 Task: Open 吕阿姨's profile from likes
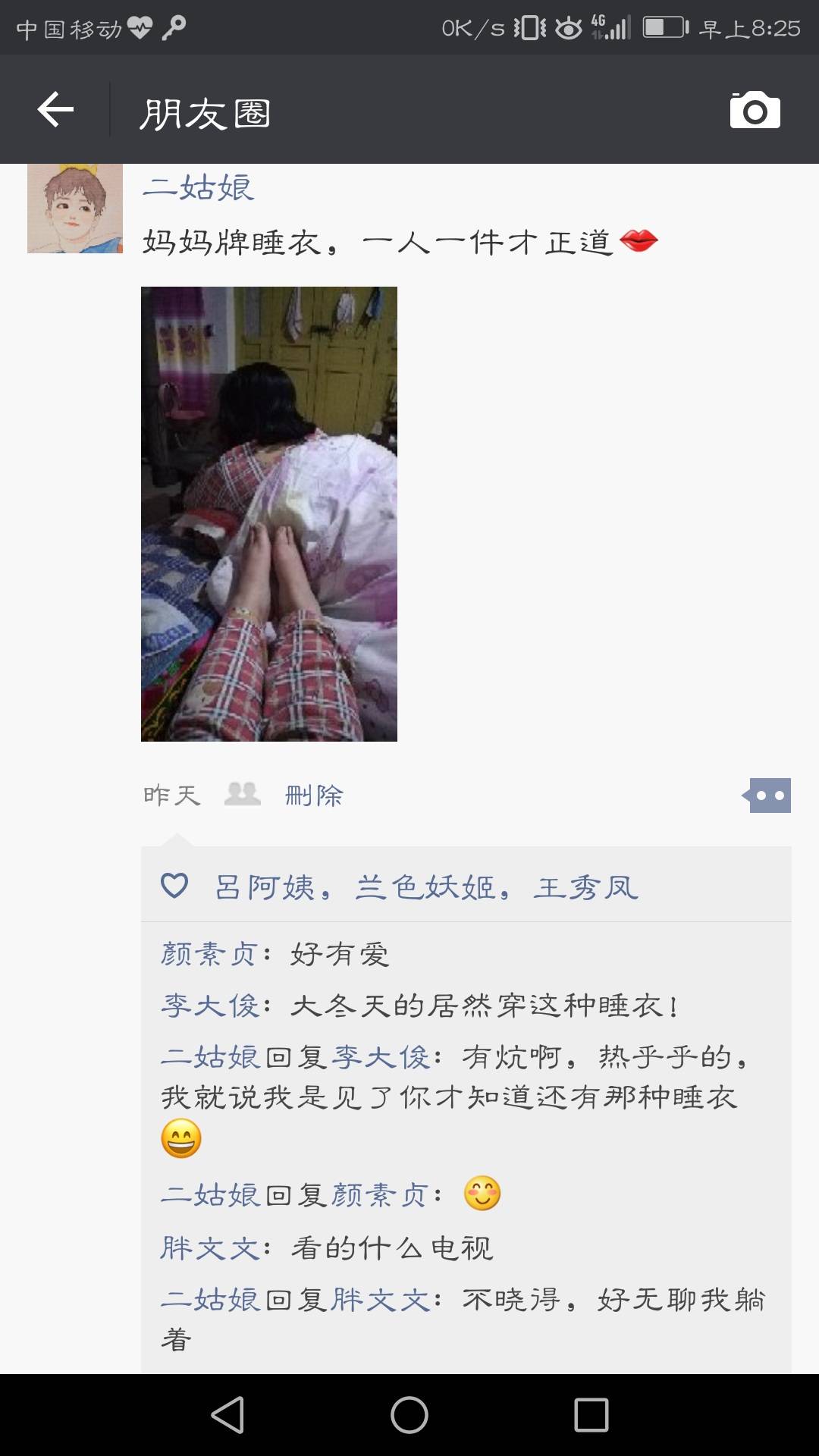pyautogui.click(x=265, y=887)
